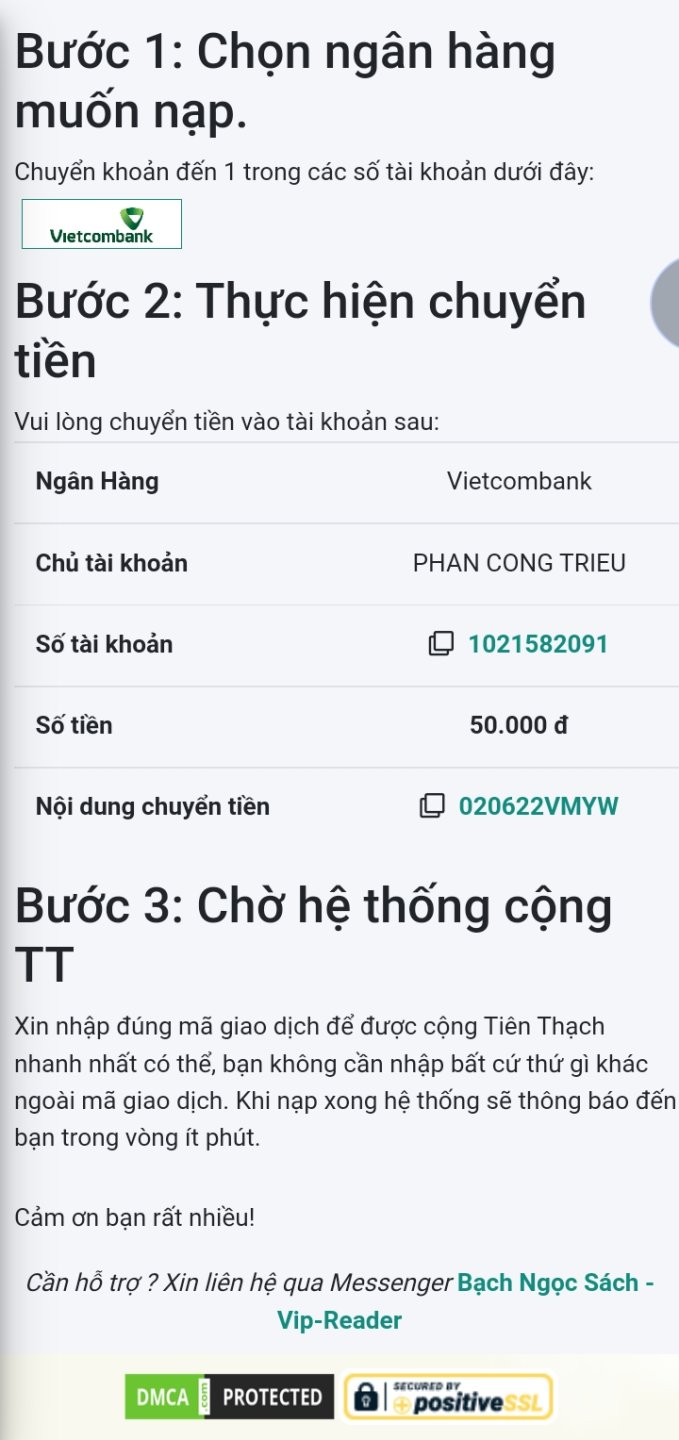Select the Vietcombank bank option
679x1440 pixels.
click(x=102, y=224)
